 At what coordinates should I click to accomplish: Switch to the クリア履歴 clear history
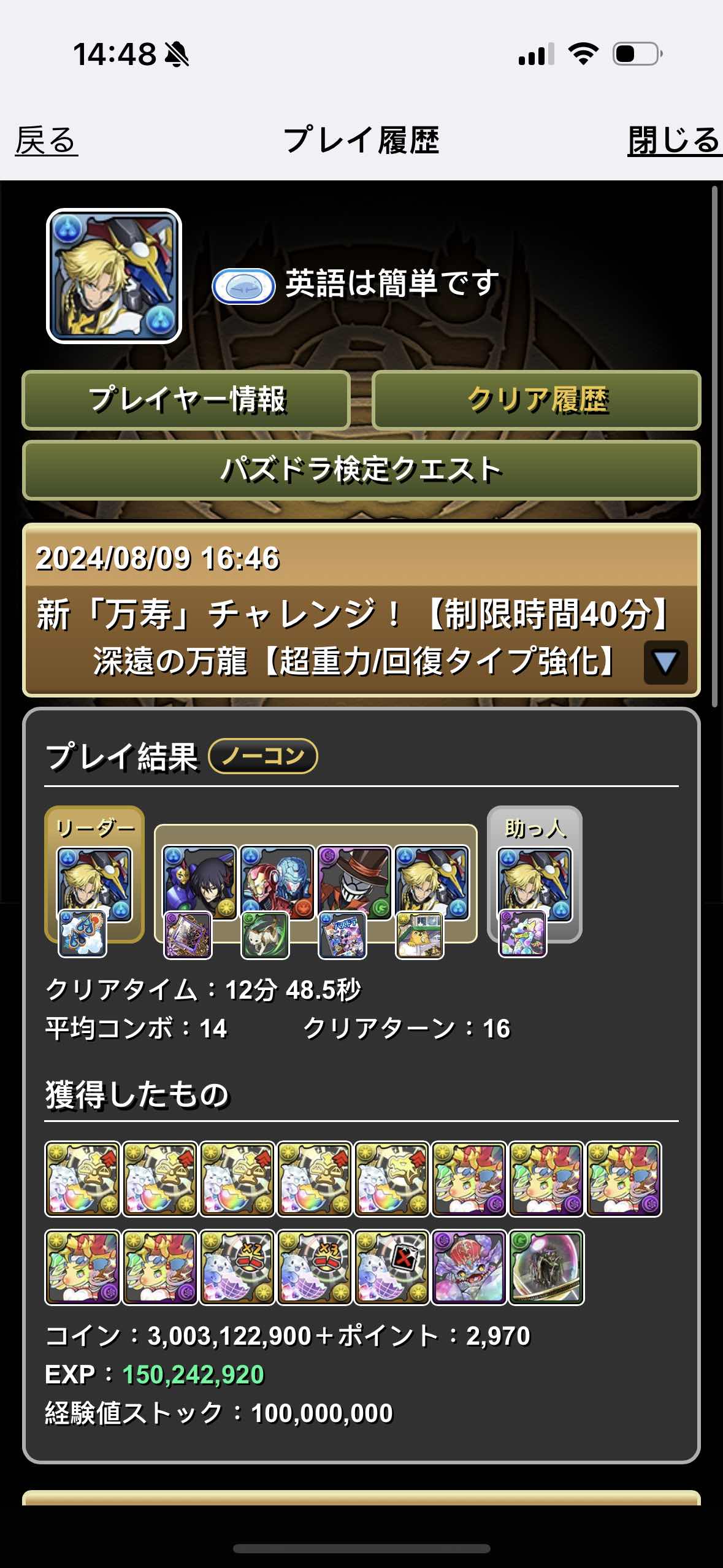pyautogui.click(x=537, y=400)
